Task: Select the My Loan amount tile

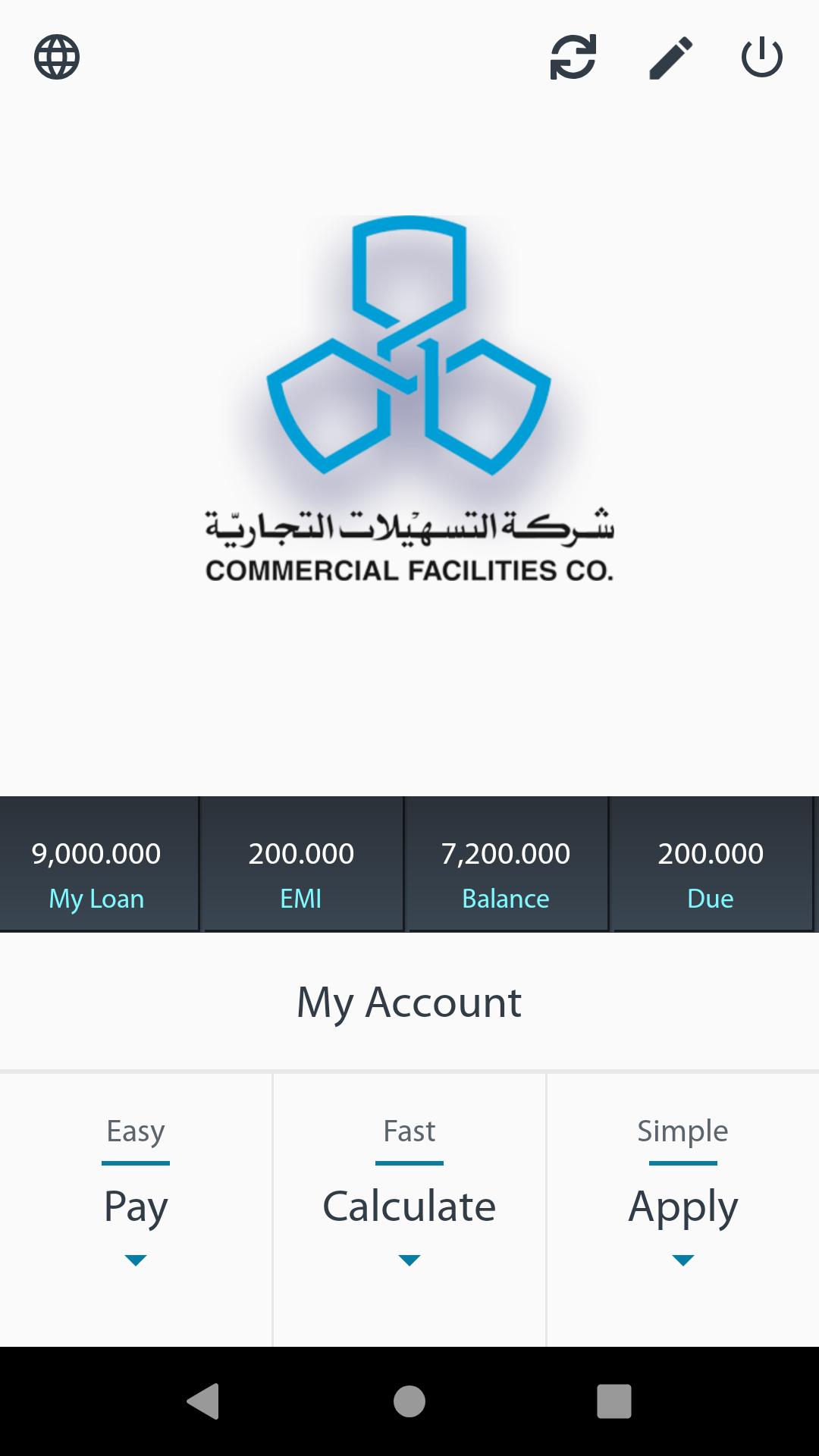Action: 98,864
